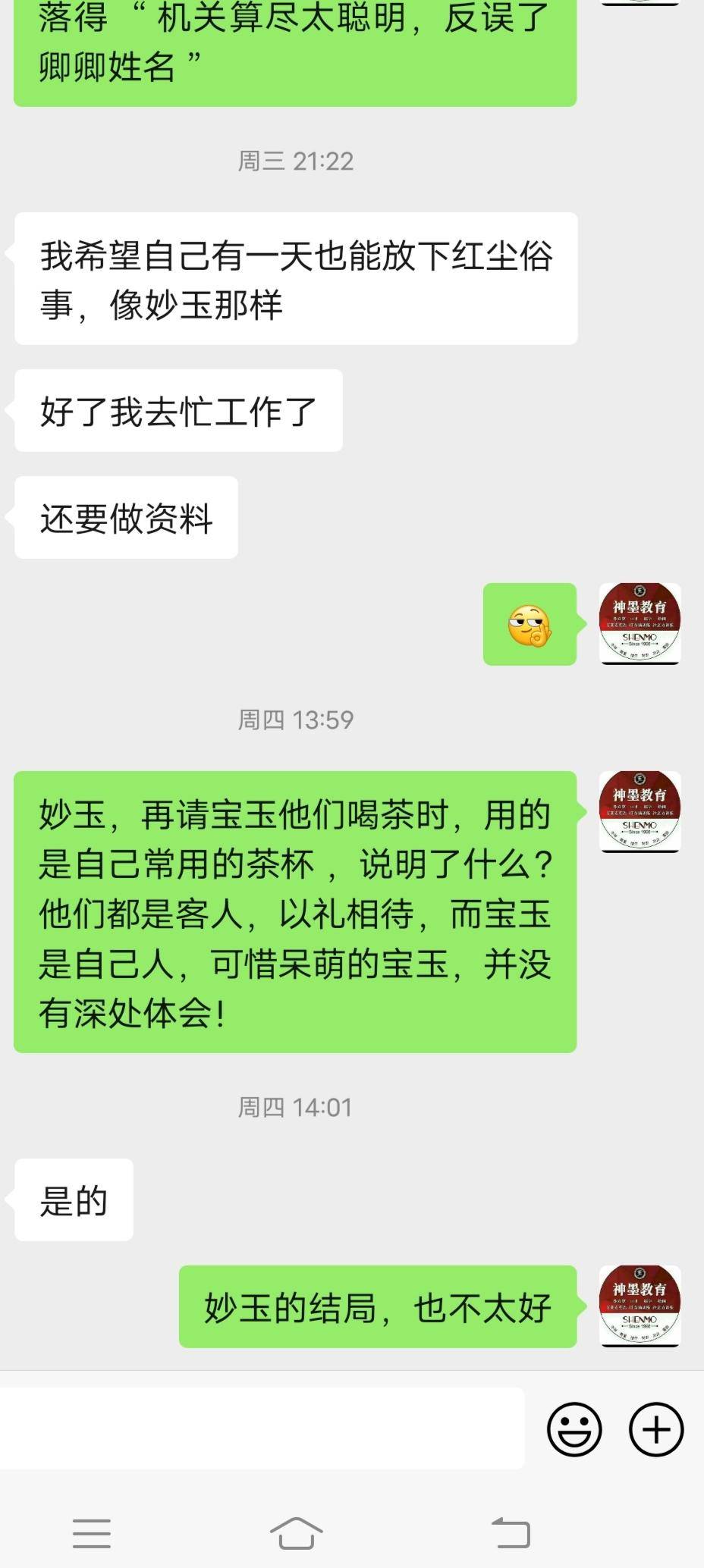Open sender avatar beside 妙玉的结局 message
The height and width of the screenshot is (1568, 704).
tap(640, 1306)
